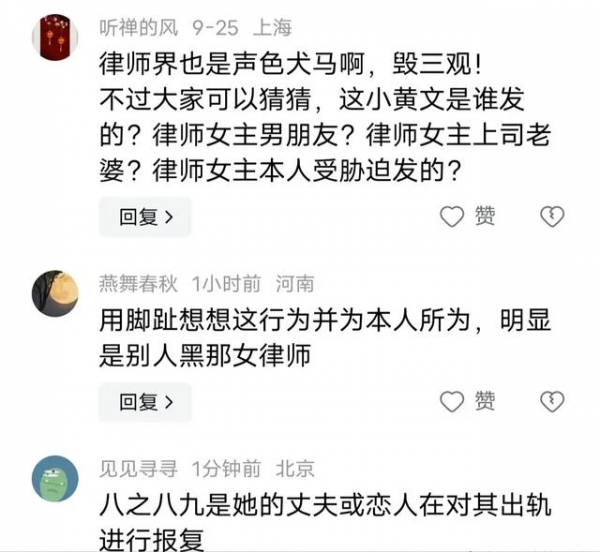600x552 pixels.
Task: Reply to 听禅的风's comment
Action: [x=145, y=216]
